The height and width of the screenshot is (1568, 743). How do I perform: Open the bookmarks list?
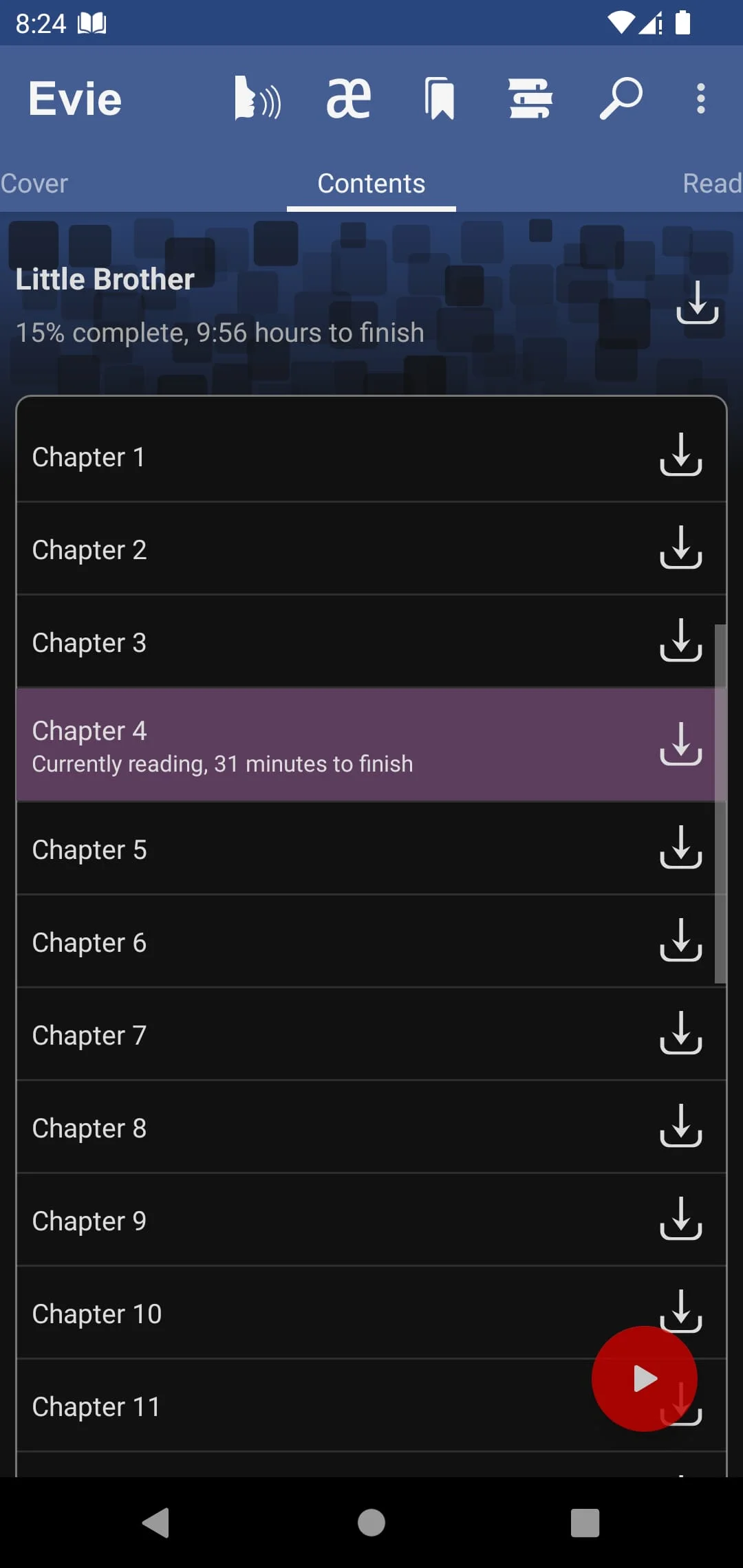tap(440, 98)
